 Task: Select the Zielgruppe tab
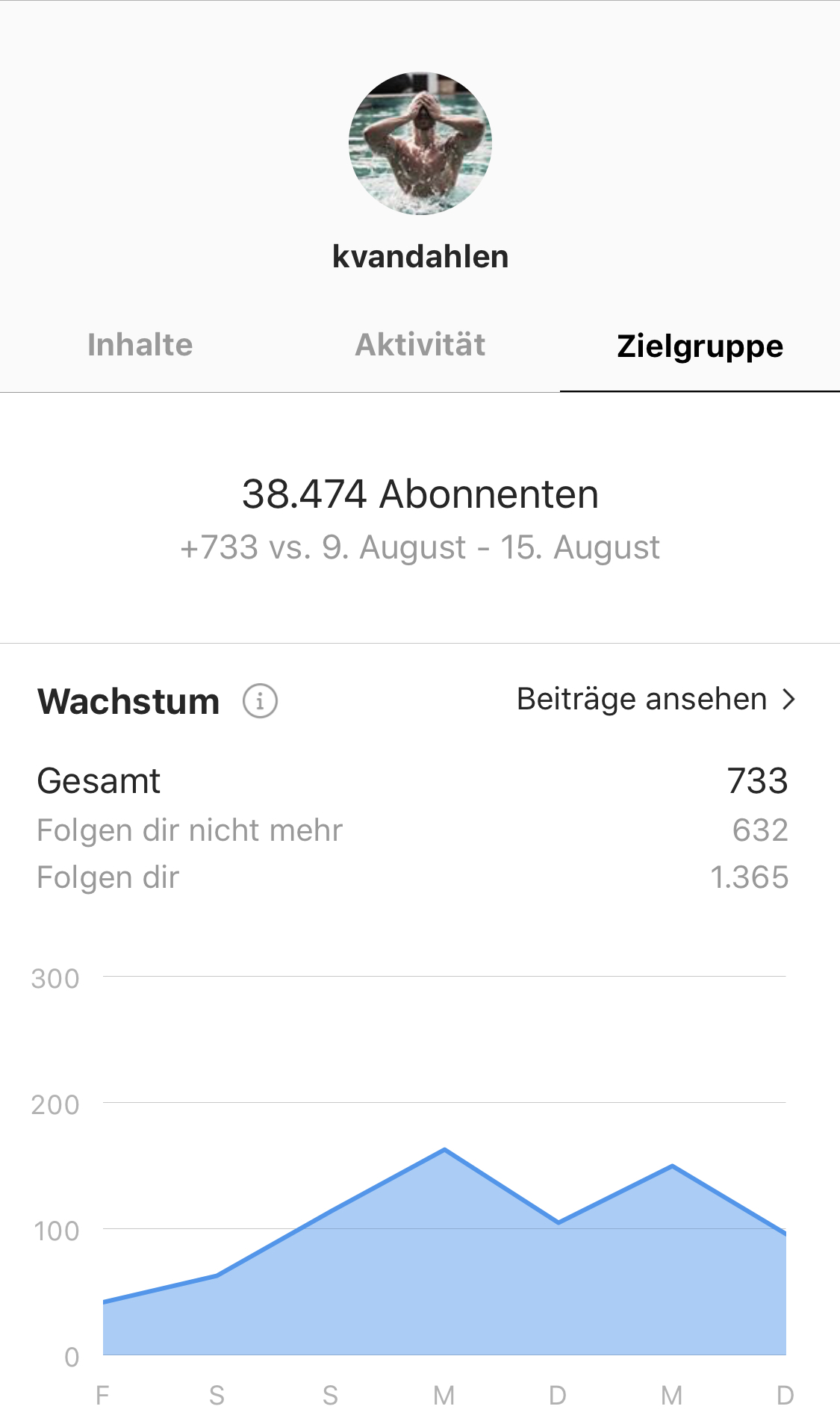coord(700,346)
